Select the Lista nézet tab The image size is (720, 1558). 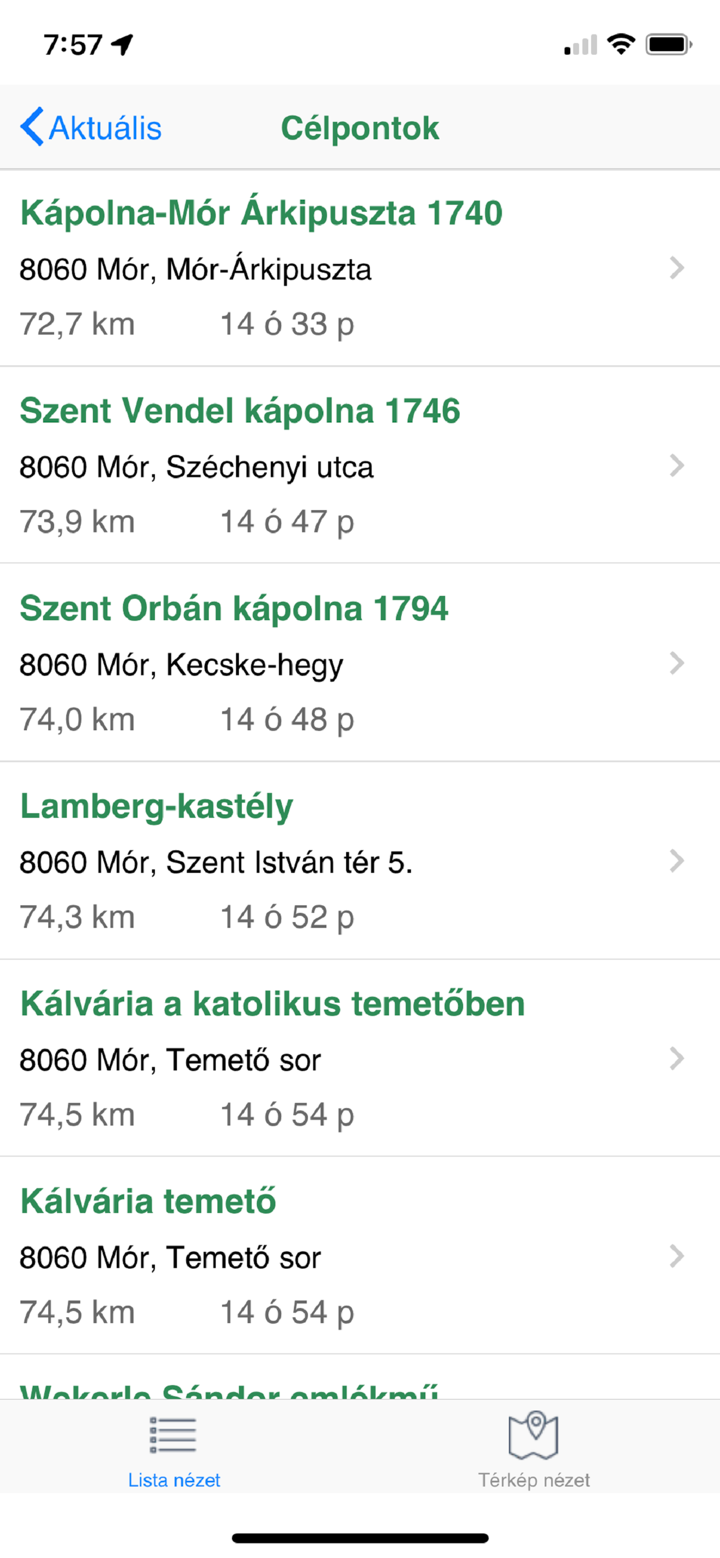(x=172, y=1447)
